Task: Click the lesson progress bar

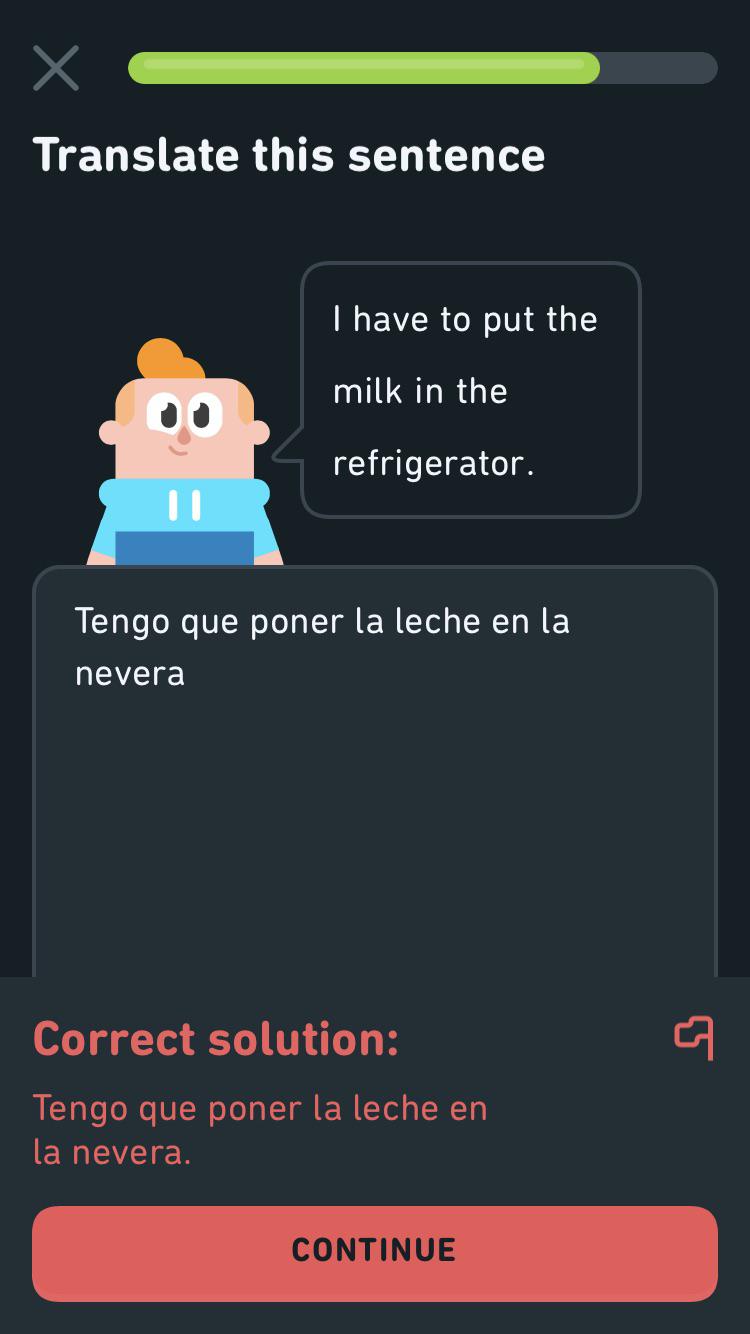Action: (x=422, y=68)
